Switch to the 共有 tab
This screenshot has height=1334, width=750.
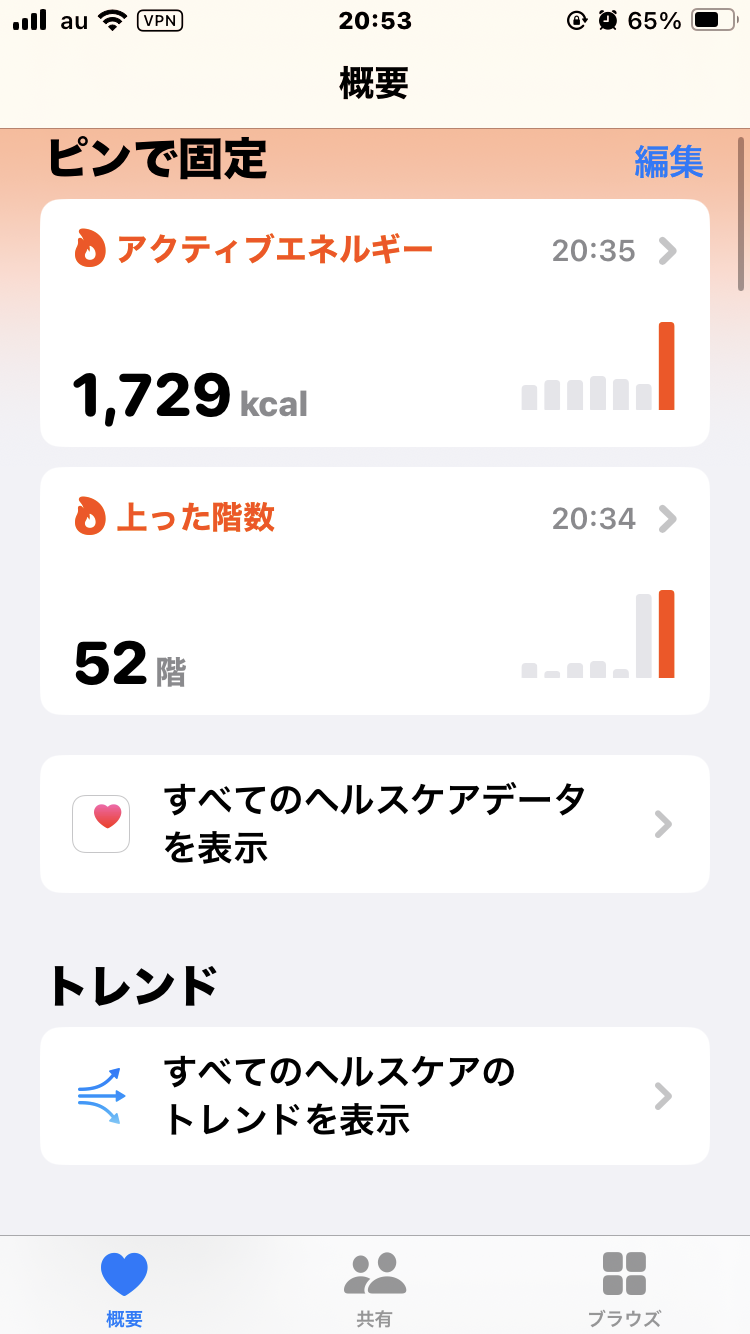click(374, 1287)
